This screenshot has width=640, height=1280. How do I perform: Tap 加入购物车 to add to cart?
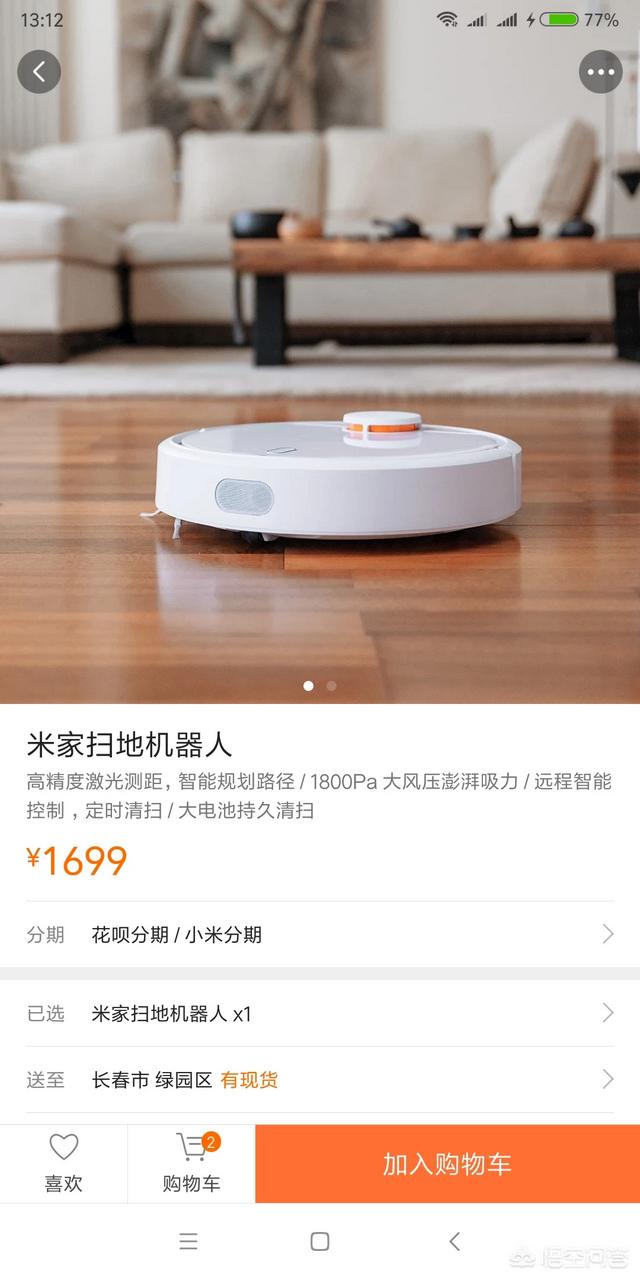(447, 1164)
